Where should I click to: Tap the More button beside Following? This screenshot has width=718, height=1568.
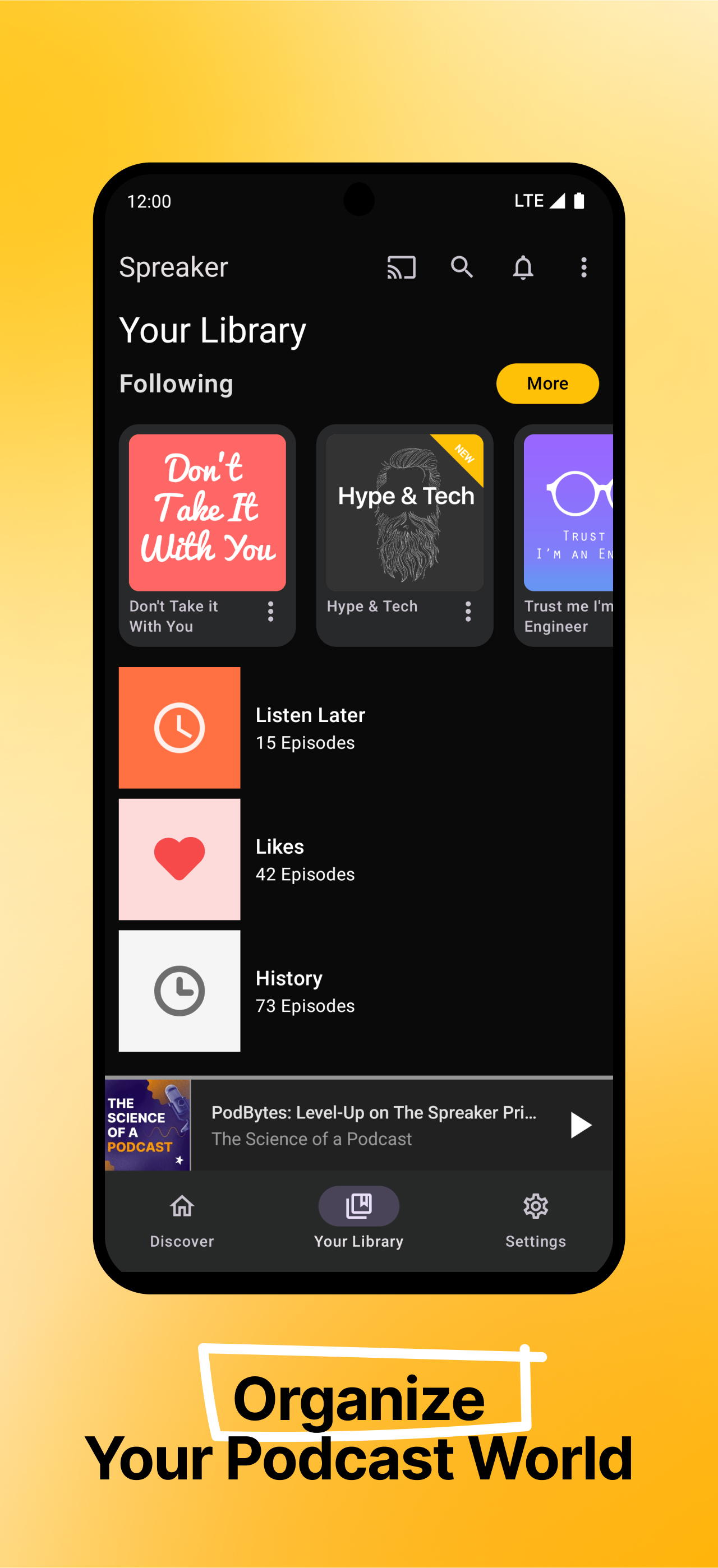546,383
